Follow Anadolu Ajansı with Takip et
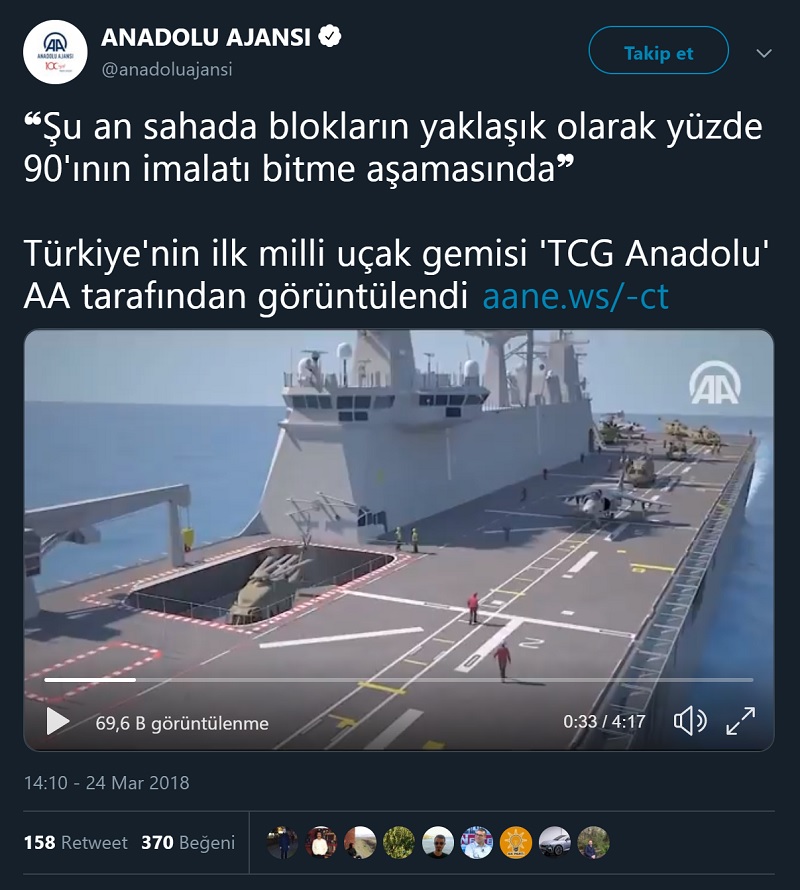This screenshot has height=890, width=800. pyautogui.click(x=658, y=53)
